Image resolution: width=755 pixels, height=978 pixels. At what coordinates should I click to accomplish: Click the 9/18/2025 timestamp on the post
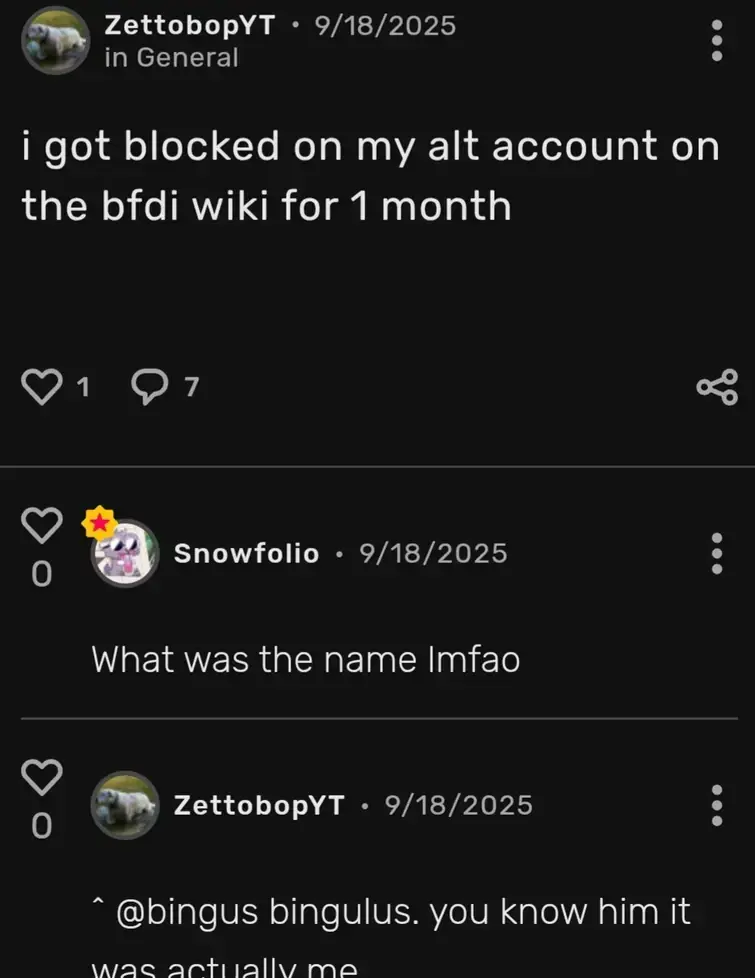pos(386,25)
